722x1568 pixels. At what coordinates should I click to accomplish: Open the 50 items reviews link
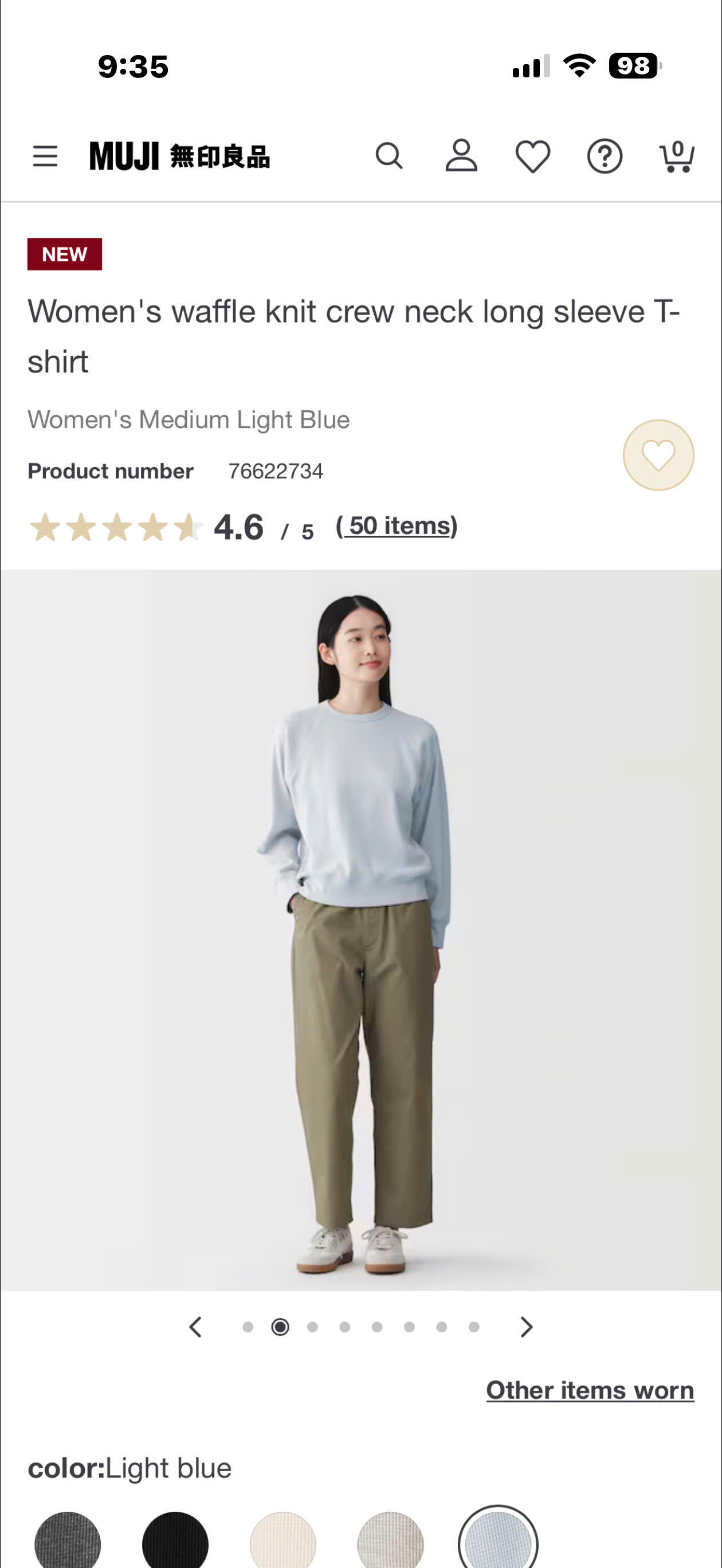397,526
